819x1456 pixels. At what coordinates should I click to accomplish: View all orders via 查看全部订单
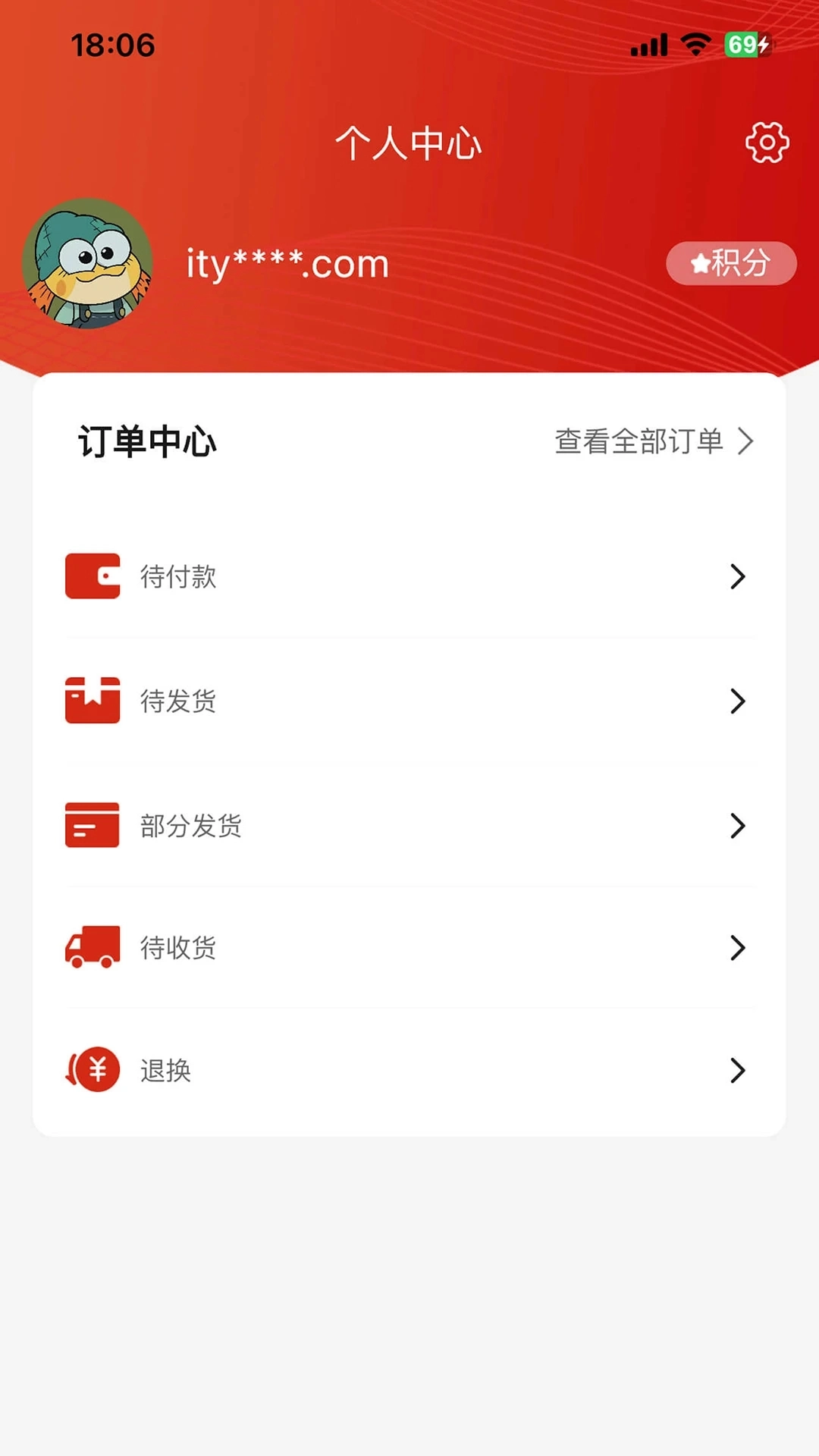[641, 441]
